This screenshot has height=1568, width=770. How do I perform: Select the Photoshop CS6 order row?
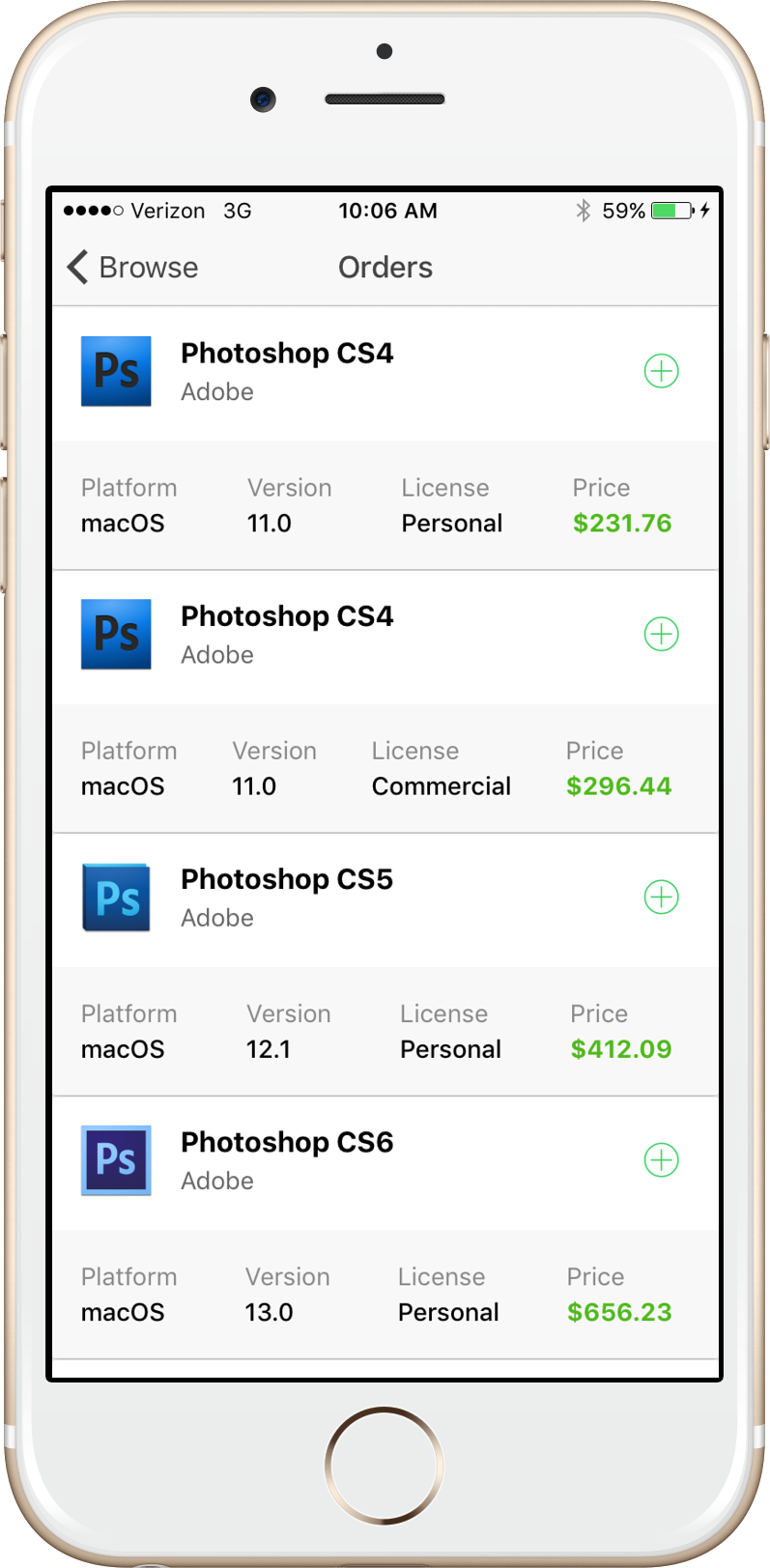point(385,1227)
